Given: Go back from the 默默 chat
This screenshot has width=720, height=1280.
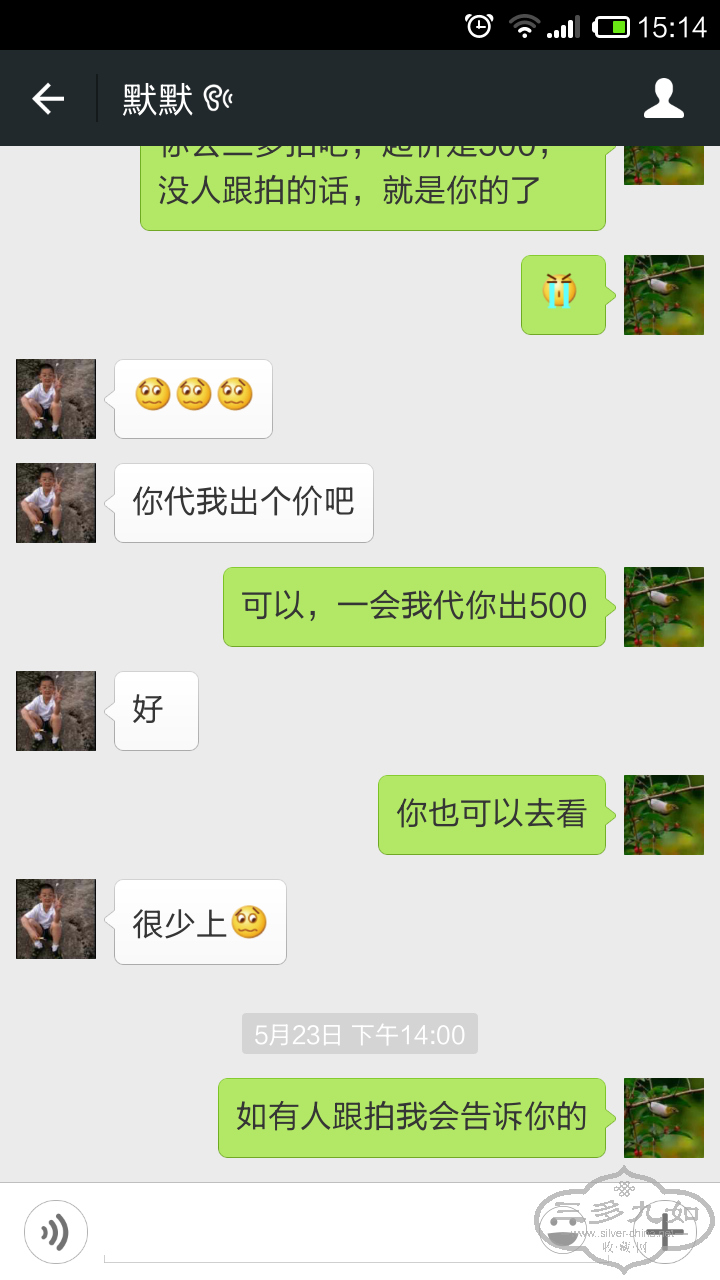Looking at the screenshot, I should pos(47,98).
